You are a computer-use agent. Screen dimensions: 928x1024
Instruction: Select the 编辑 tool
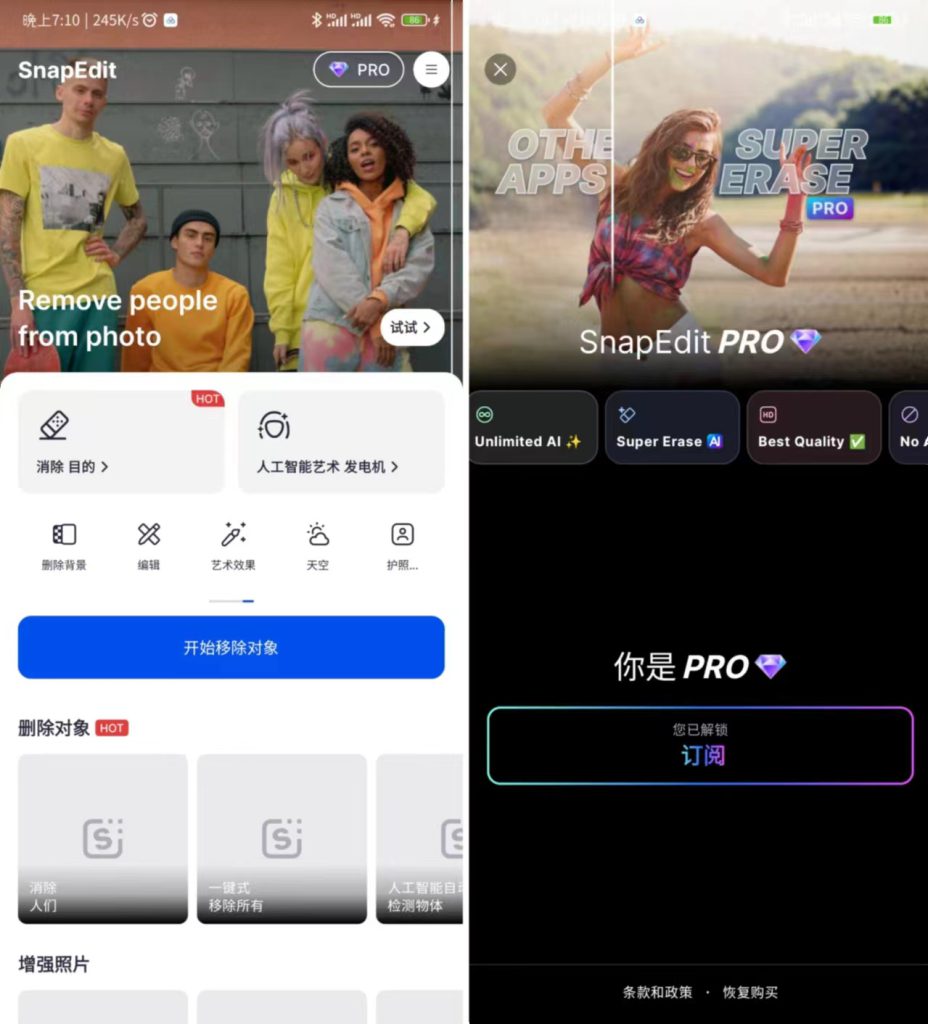click(x=149, y=546)
